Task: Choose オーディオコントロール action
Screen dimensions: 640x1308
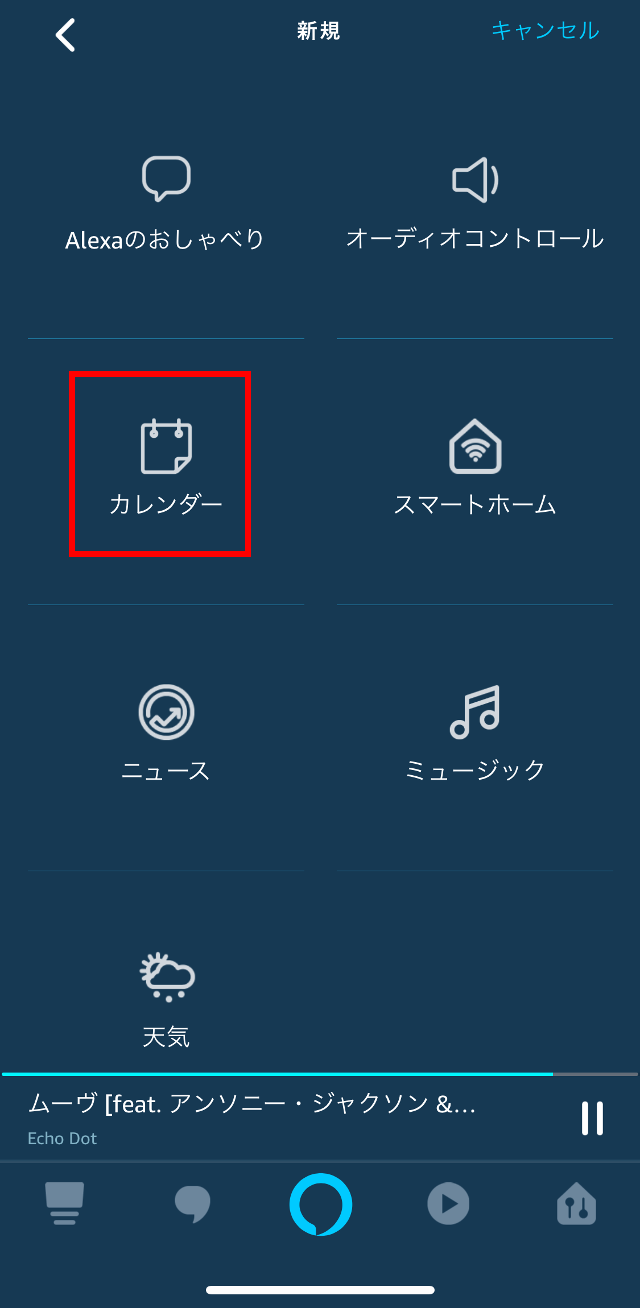Action: tap(474, 205)
